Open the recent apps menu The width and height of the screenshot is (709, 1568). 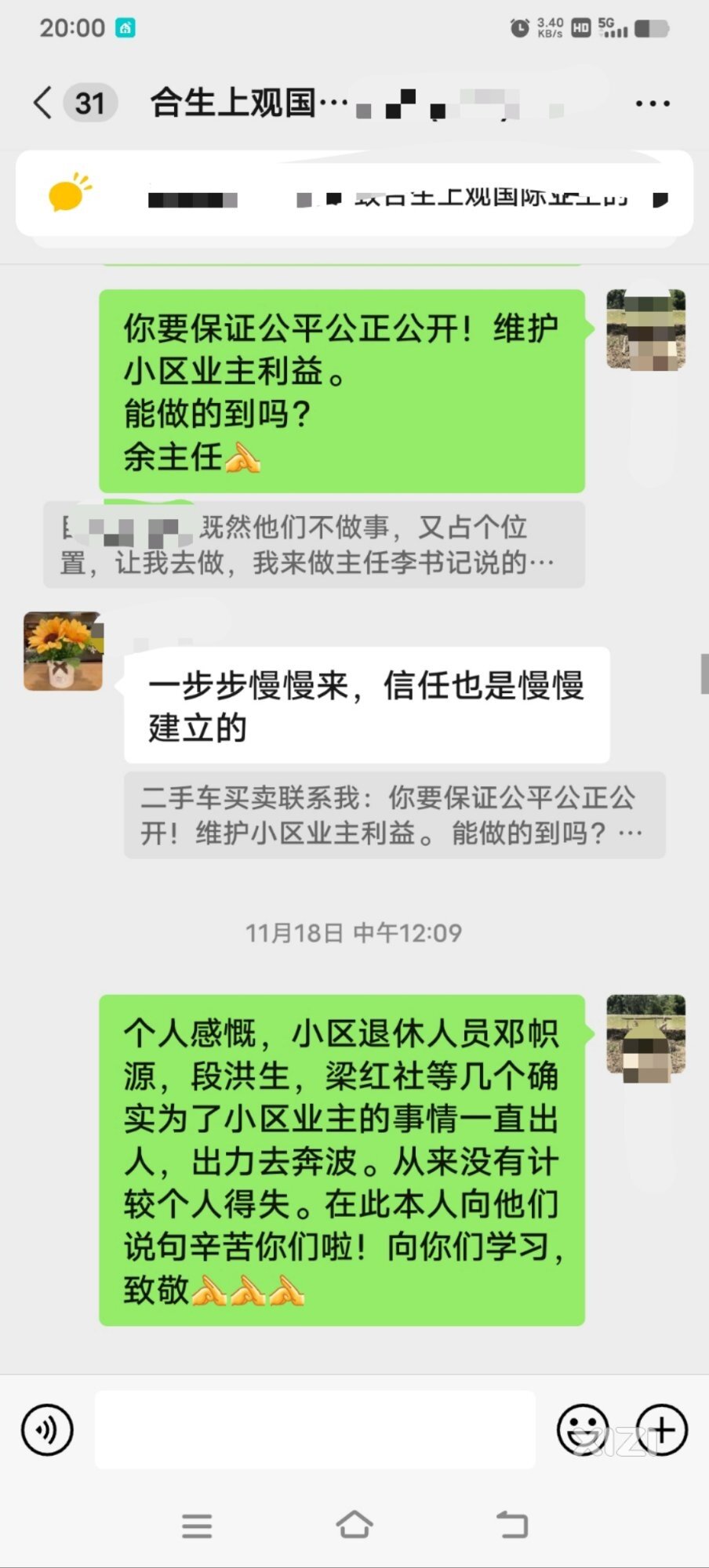(197, 1525)
